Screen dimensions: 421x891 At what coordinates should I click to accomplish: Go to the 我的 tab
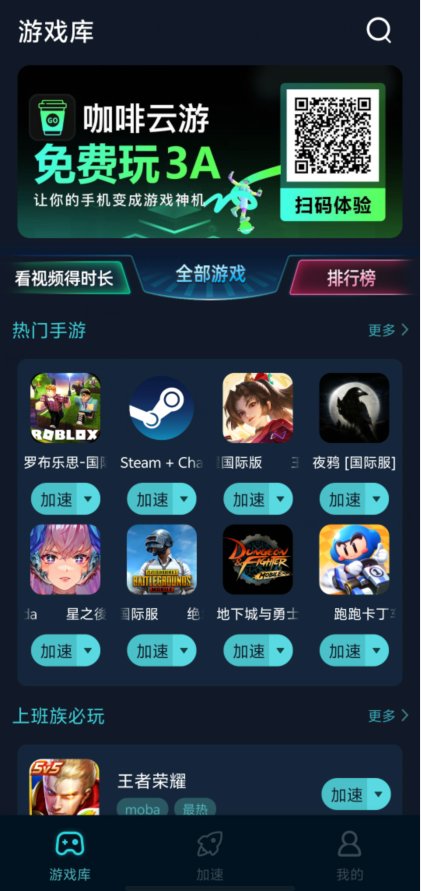pyautogui.click(x=349, y=856)
